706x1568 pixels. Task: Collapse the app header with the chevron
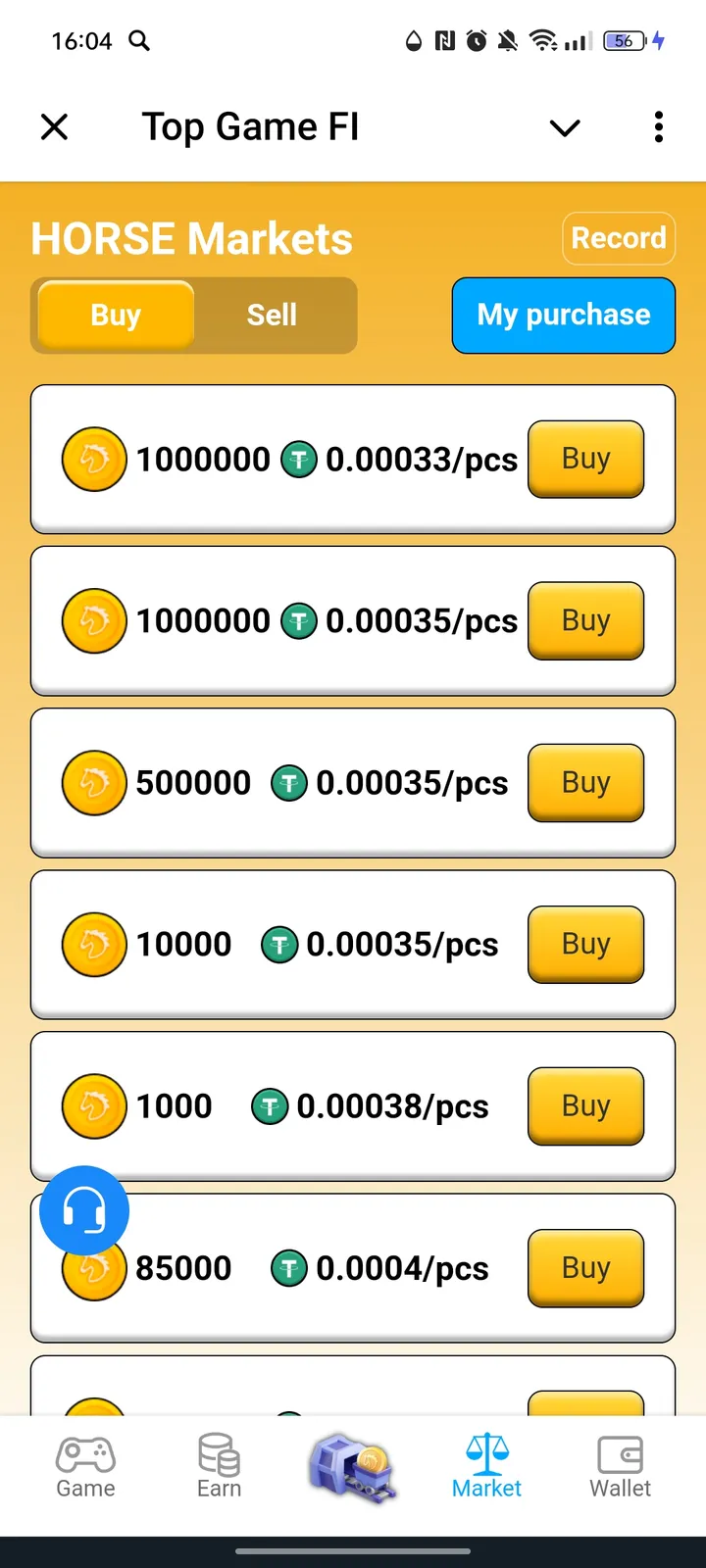coord(564,127)
